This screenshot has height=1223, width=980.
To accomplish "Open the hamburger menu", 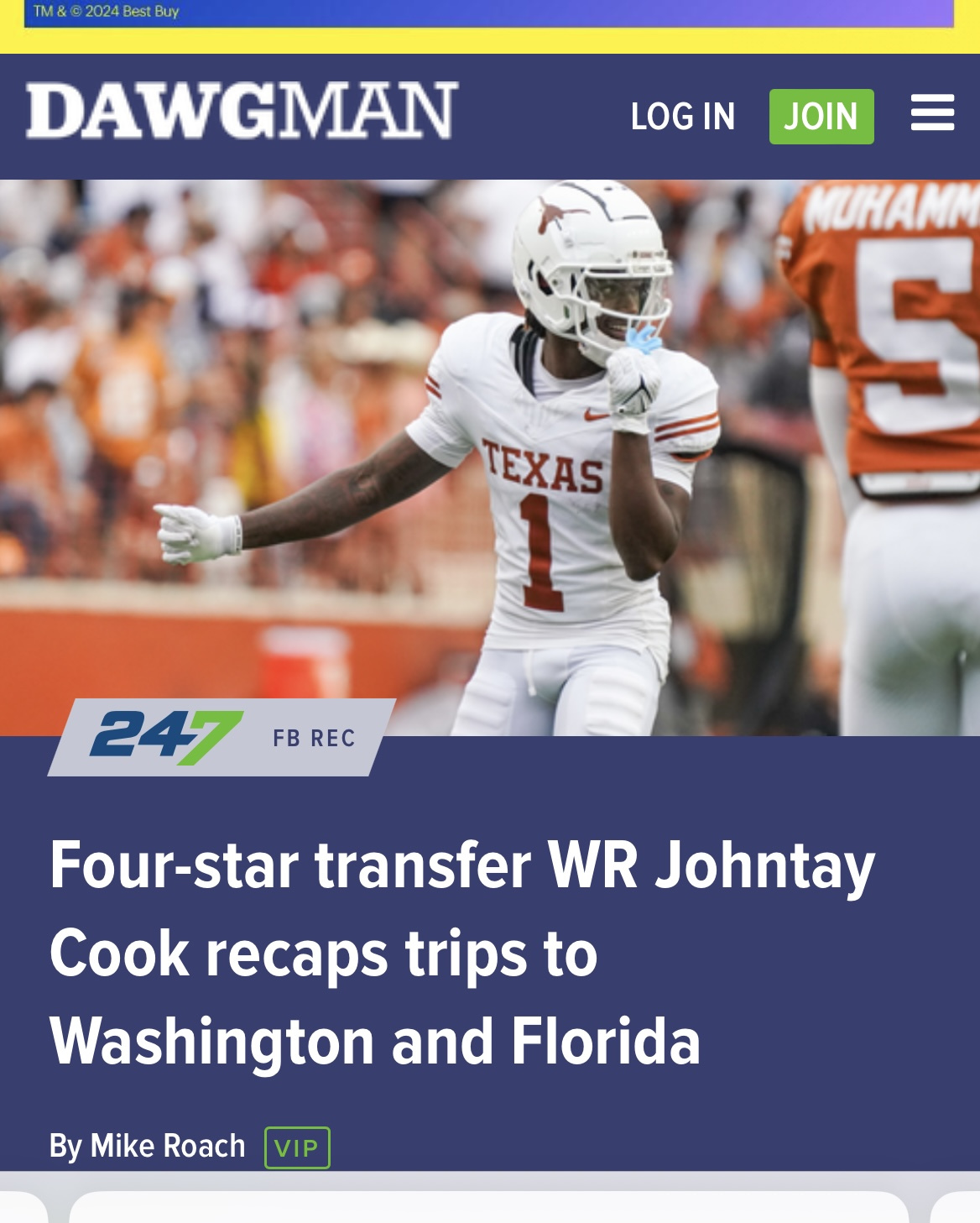I will pos(932,113).
